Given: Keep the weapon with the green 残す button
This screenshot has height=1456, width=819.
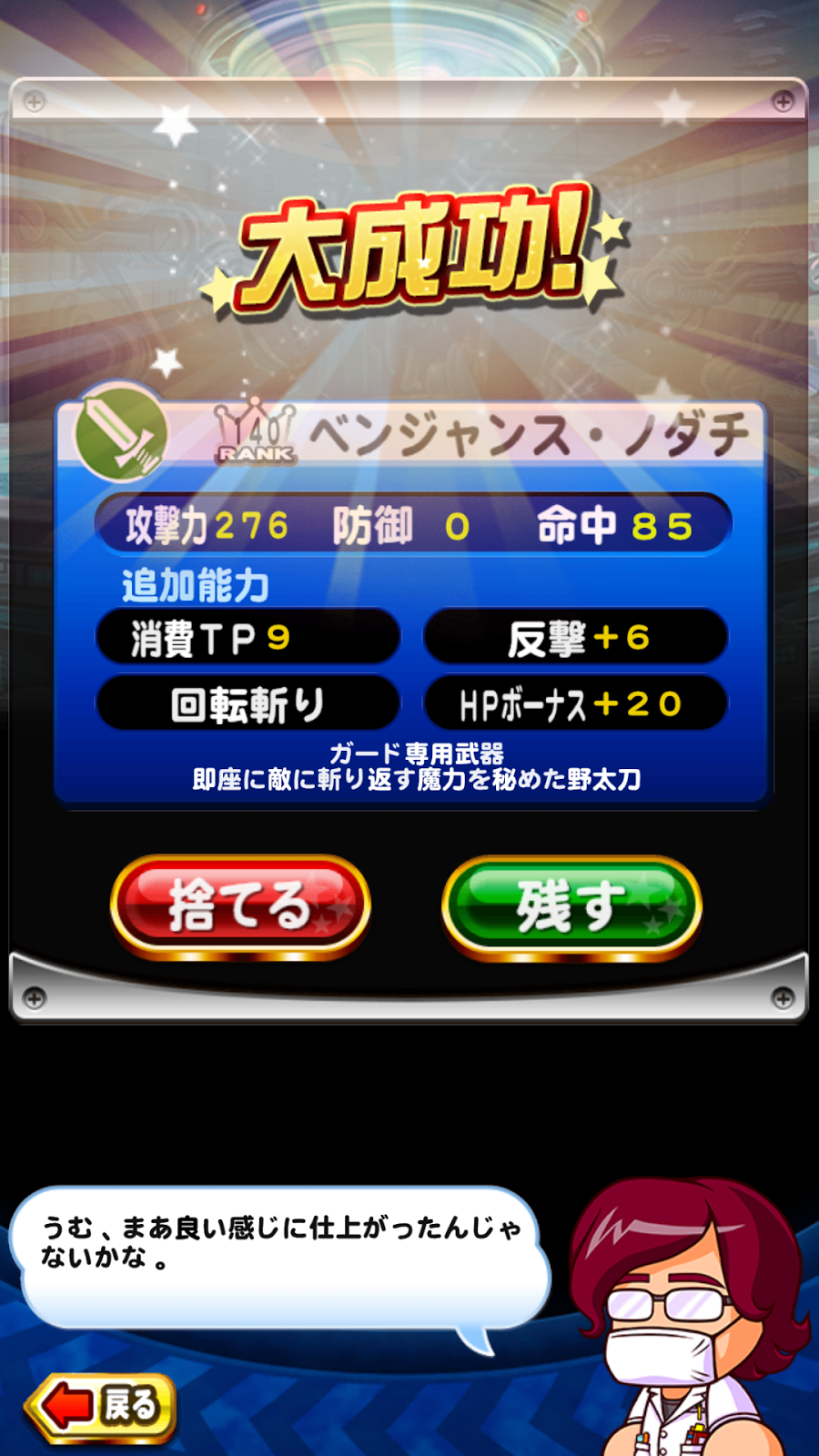Looking at the screenshot, I should click(x=571, y=907).
